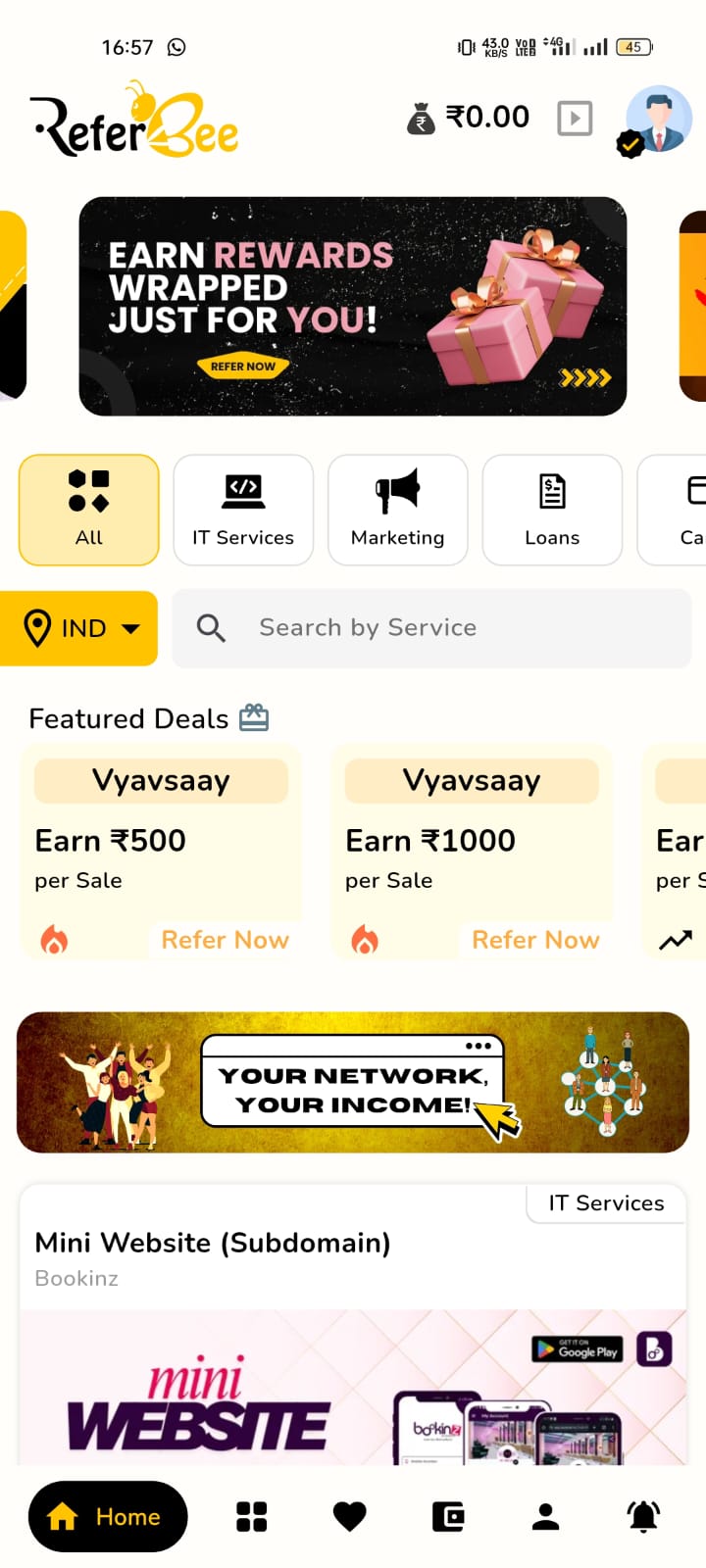Viewport: 706px width, 1568px height.
Task: Refer Now on Earn ₹500 deal
Action: click(x=225, y=940)
